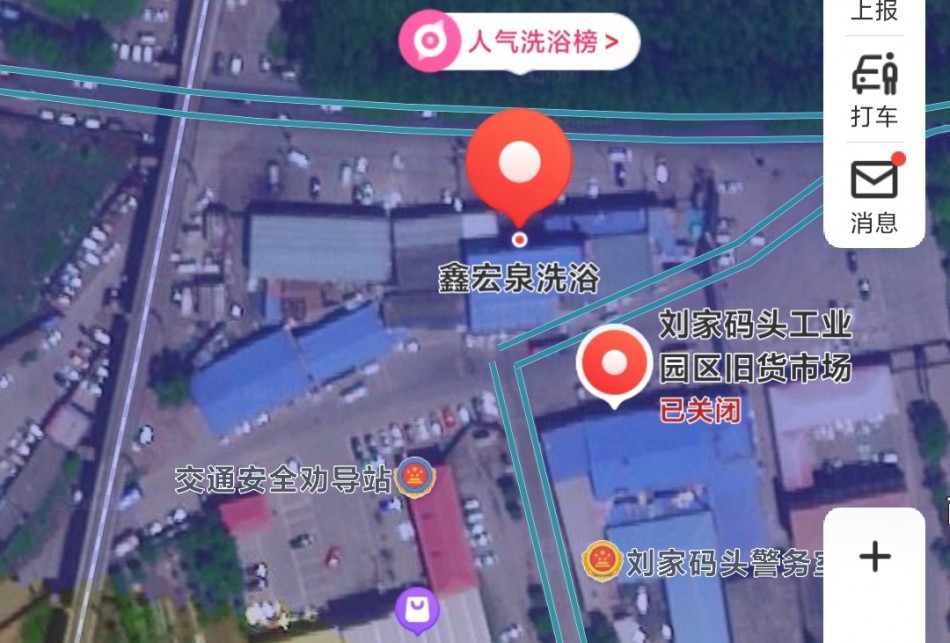The image size is (950, 643).
Task: Open 消息 messages
Action: coord(874,196)
